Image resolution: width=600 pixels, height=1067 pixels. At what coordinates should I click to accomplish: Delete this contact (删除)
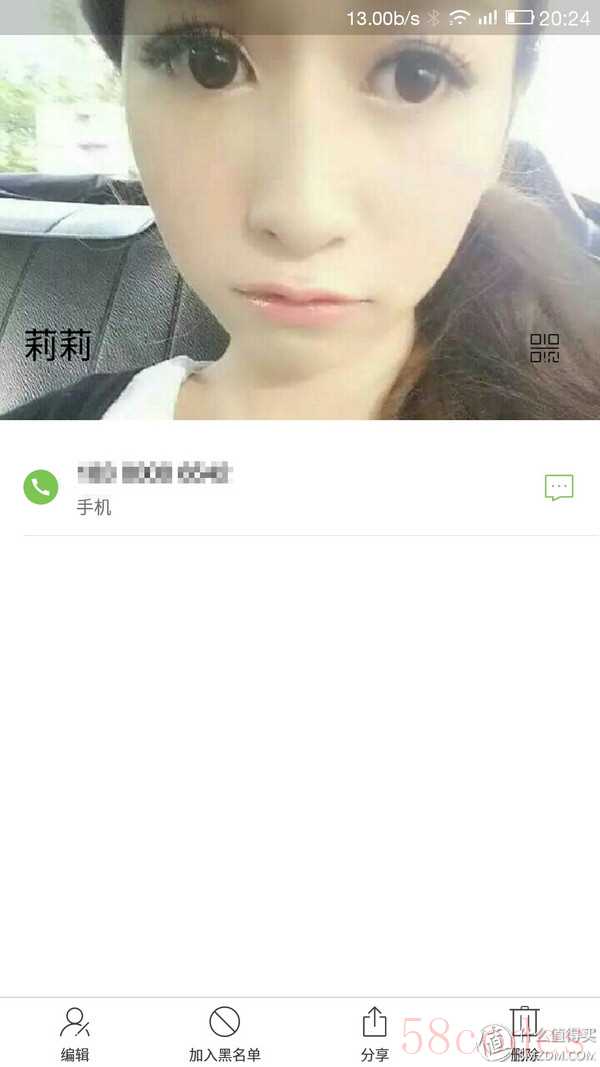[524, 1032]
